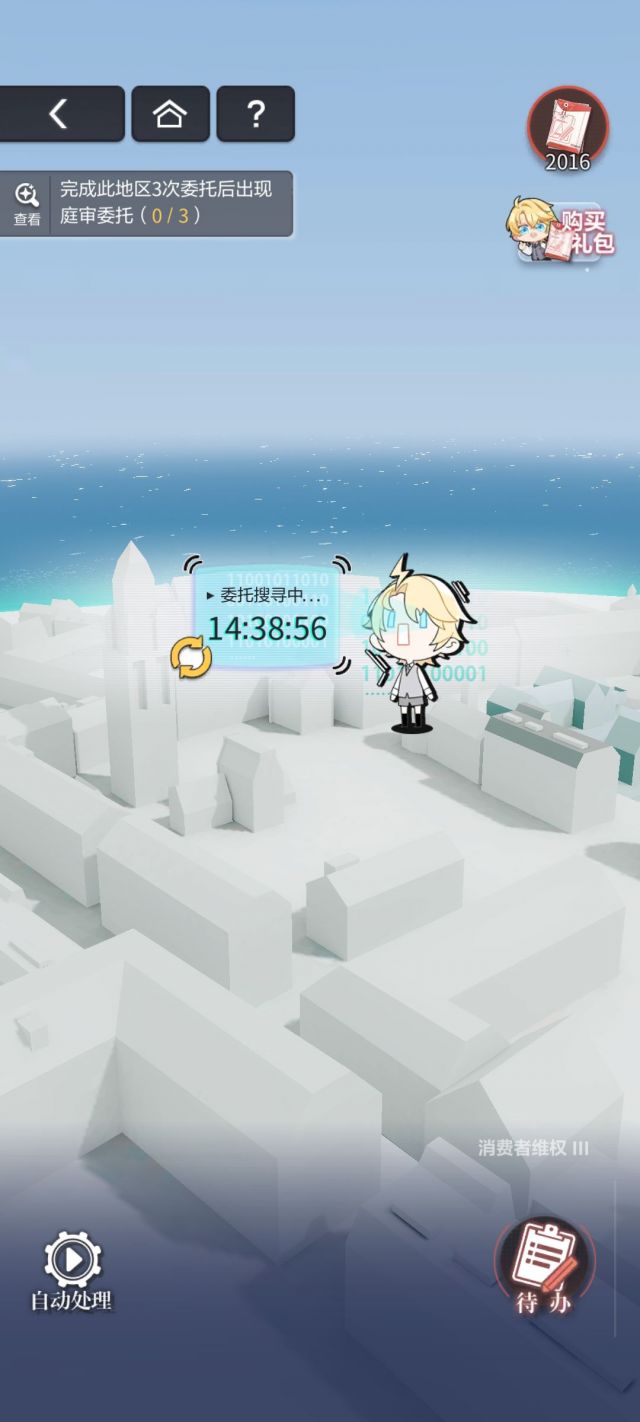This screenshot has width=640, height=1422.
Task: Refresh the commission search timer
Action: (x=191, y=658)
